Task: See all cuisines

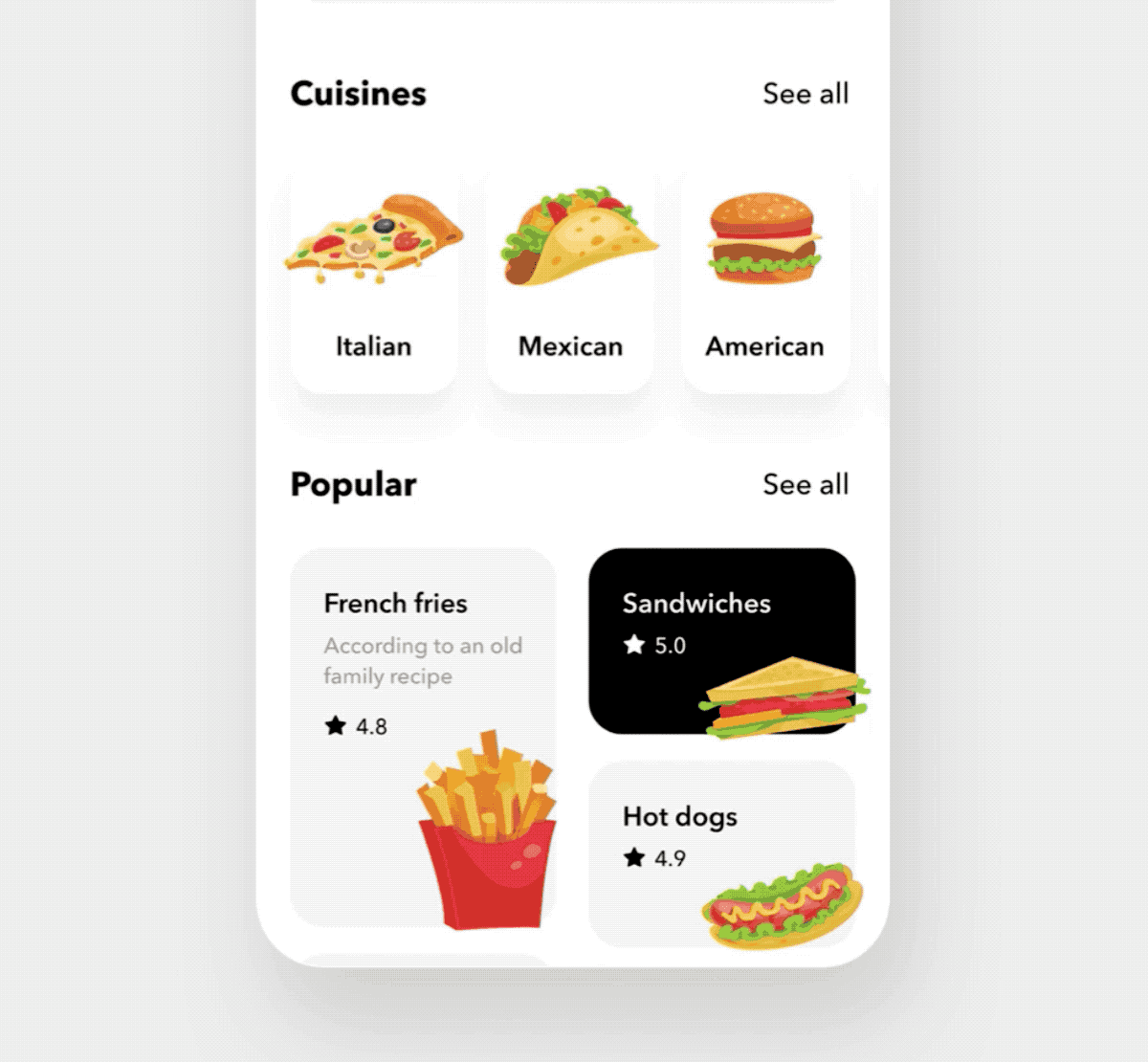Action: click(805, 94)
